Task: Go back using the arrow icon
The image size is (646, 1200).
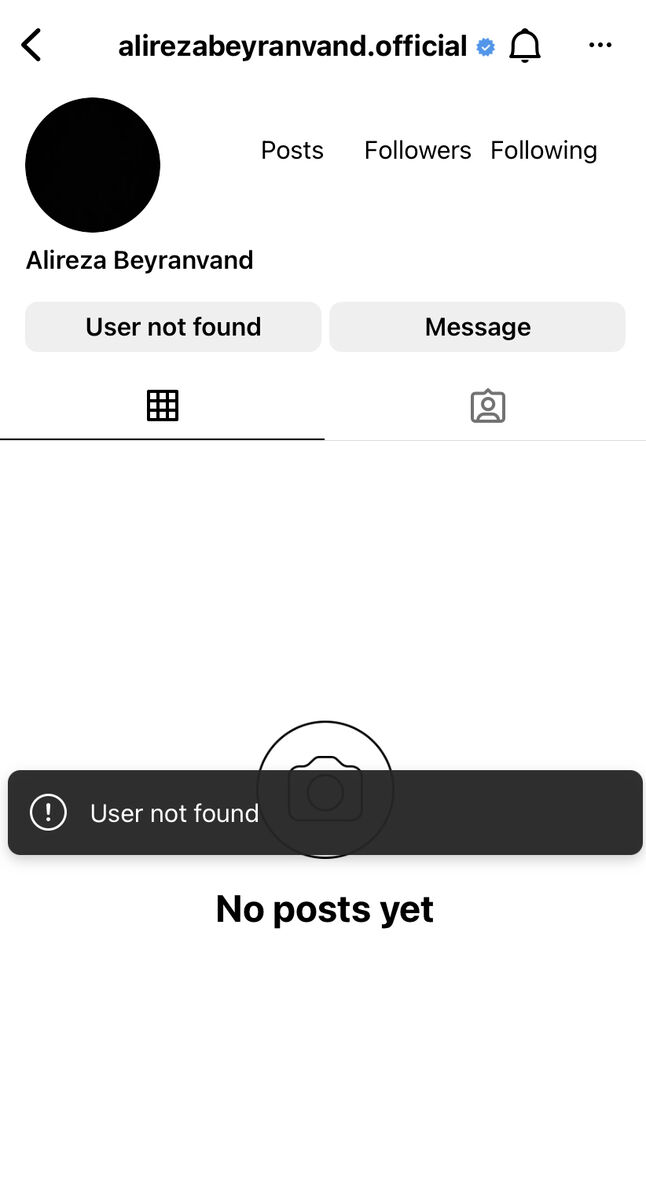Action: pos(32,46)
